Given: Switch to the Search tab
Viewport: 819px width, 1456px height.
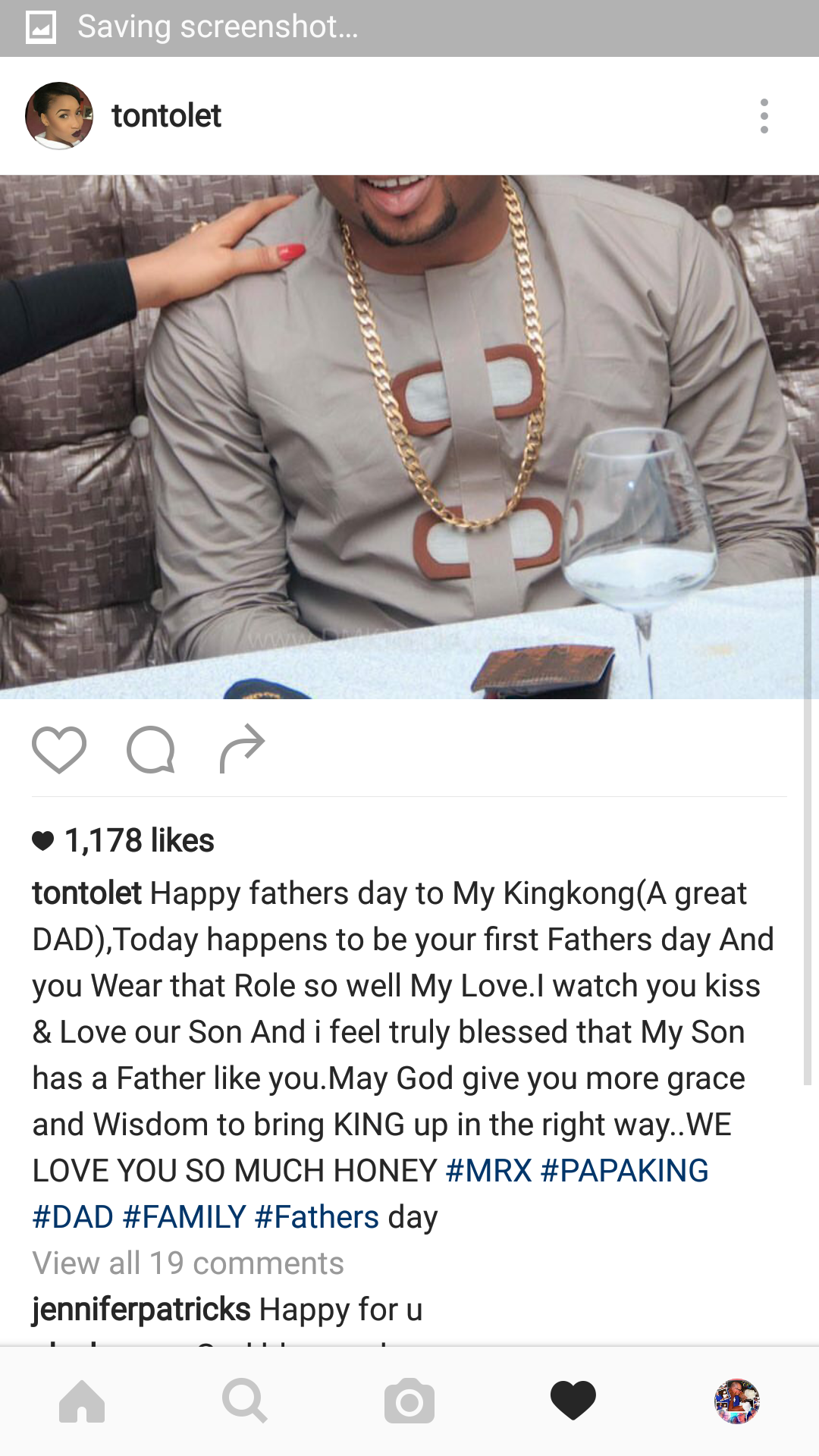Looking at the screenshot, I should (x=245, y=1401).
